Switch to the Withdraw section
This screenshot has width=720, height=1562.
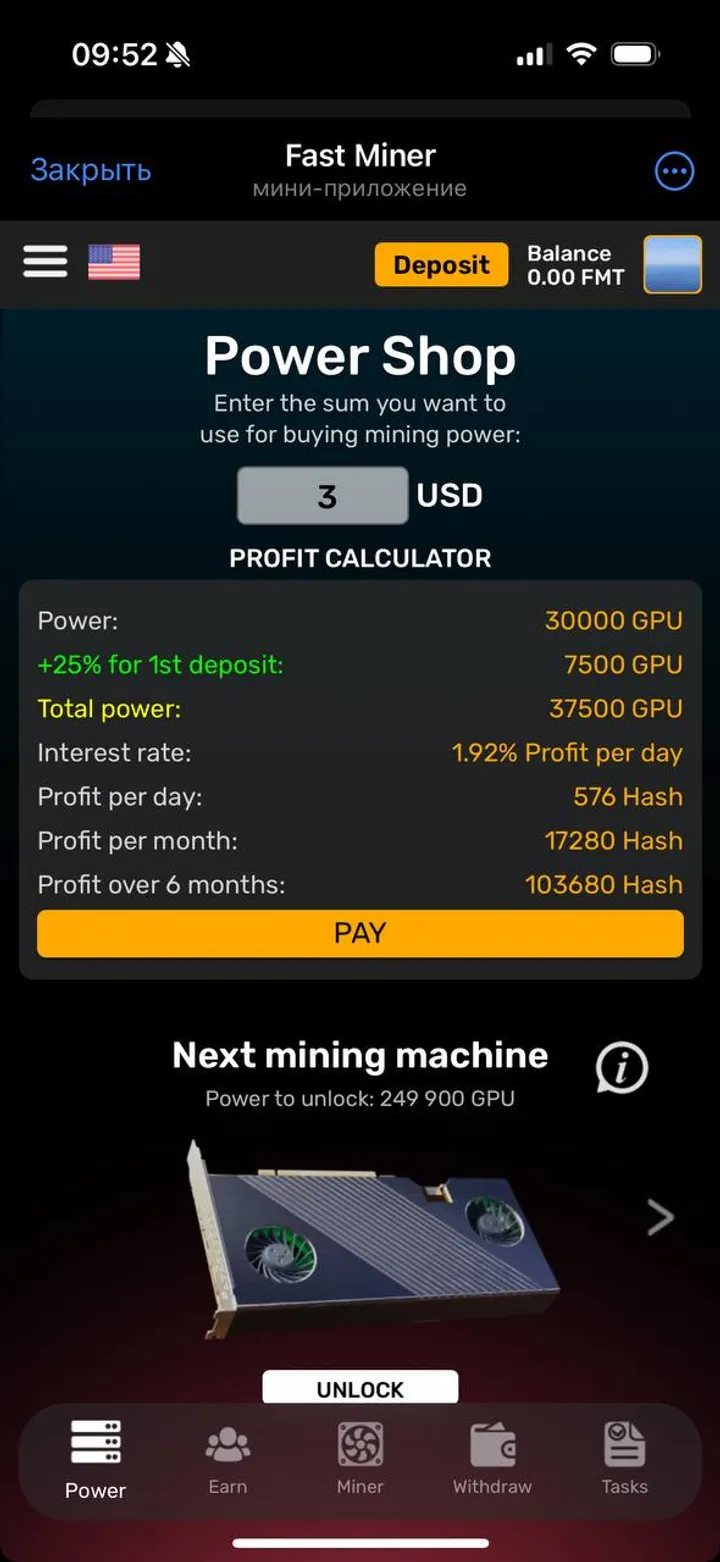491,1460
